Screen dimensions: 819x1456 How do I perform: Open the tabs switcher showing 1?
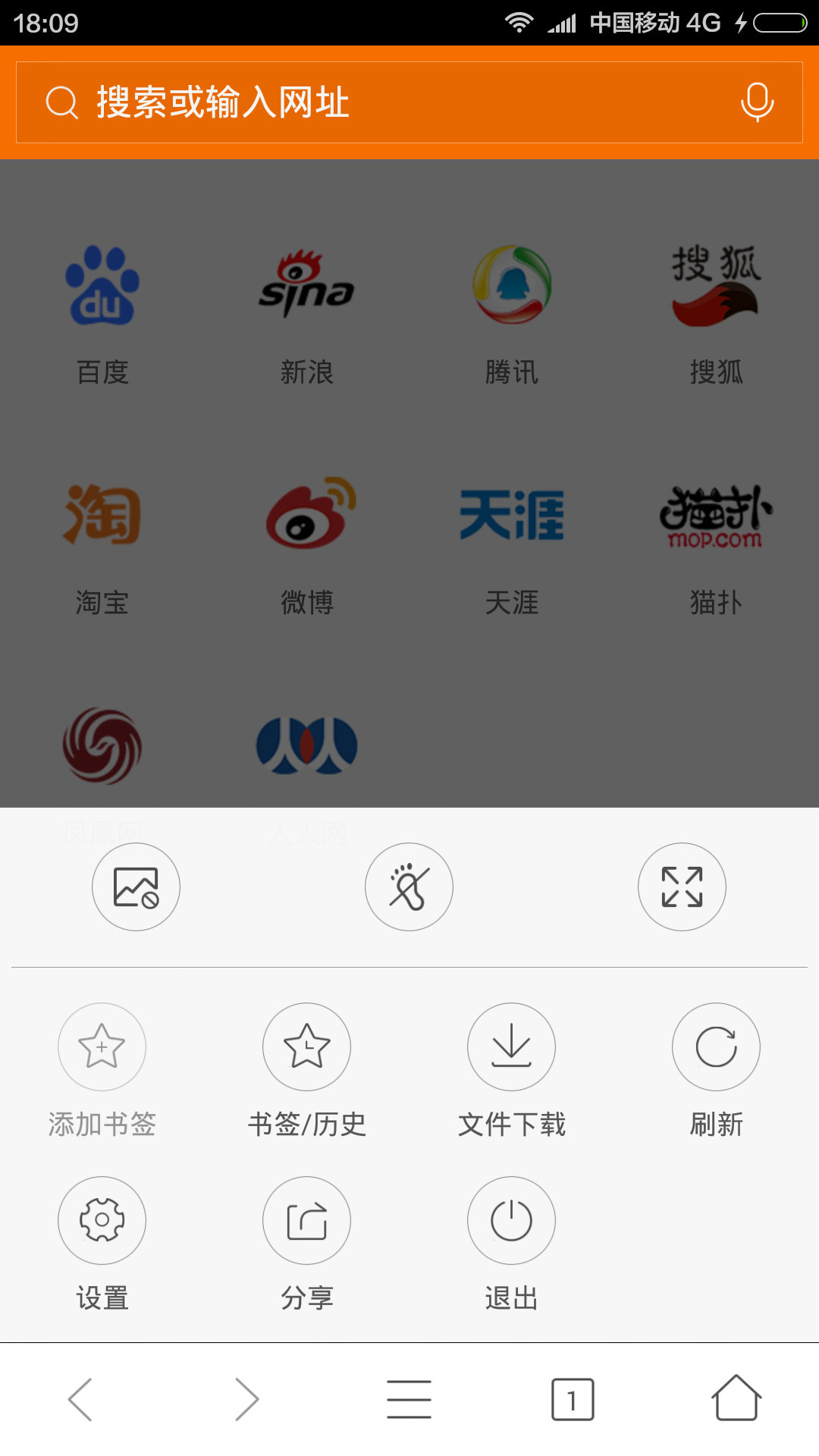pyautogui.click(x=573, y=1399)
